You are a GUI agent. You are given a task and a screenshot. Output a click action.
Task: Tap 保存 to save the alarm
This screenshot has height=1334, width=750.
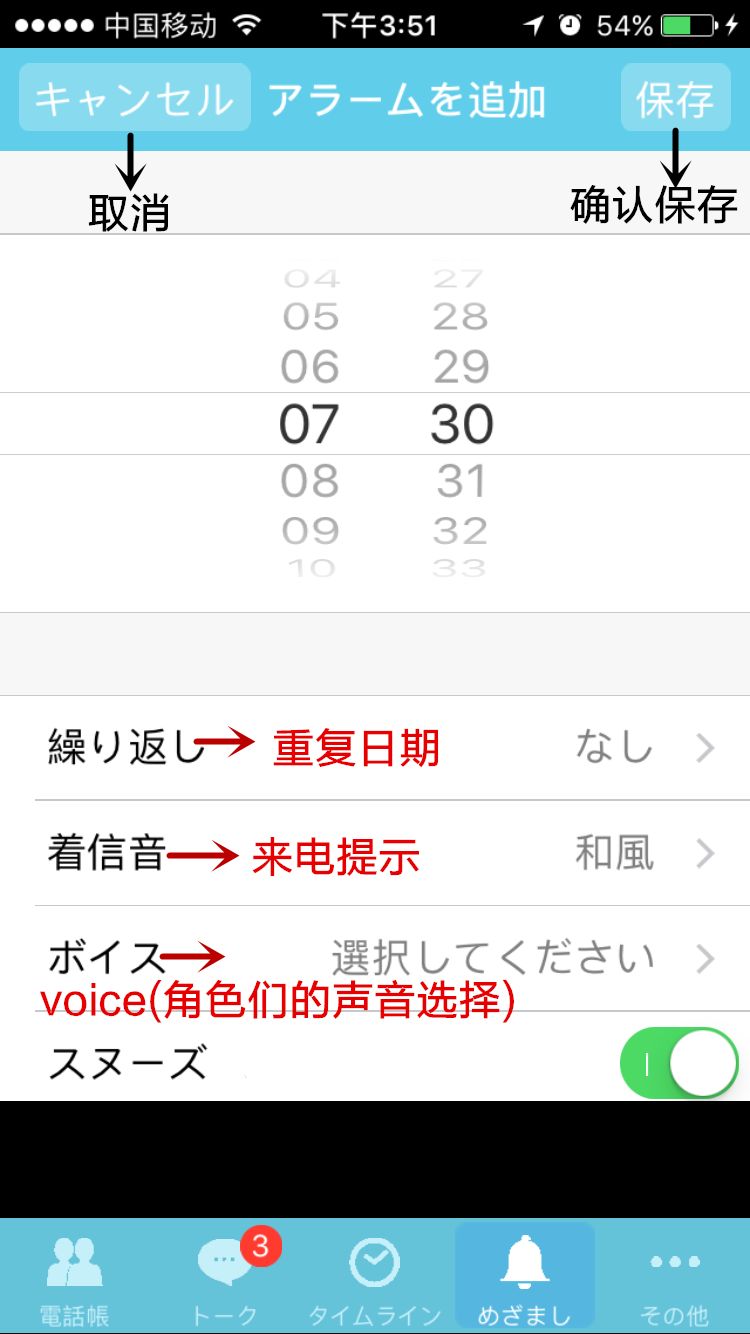tap(676, 98)
